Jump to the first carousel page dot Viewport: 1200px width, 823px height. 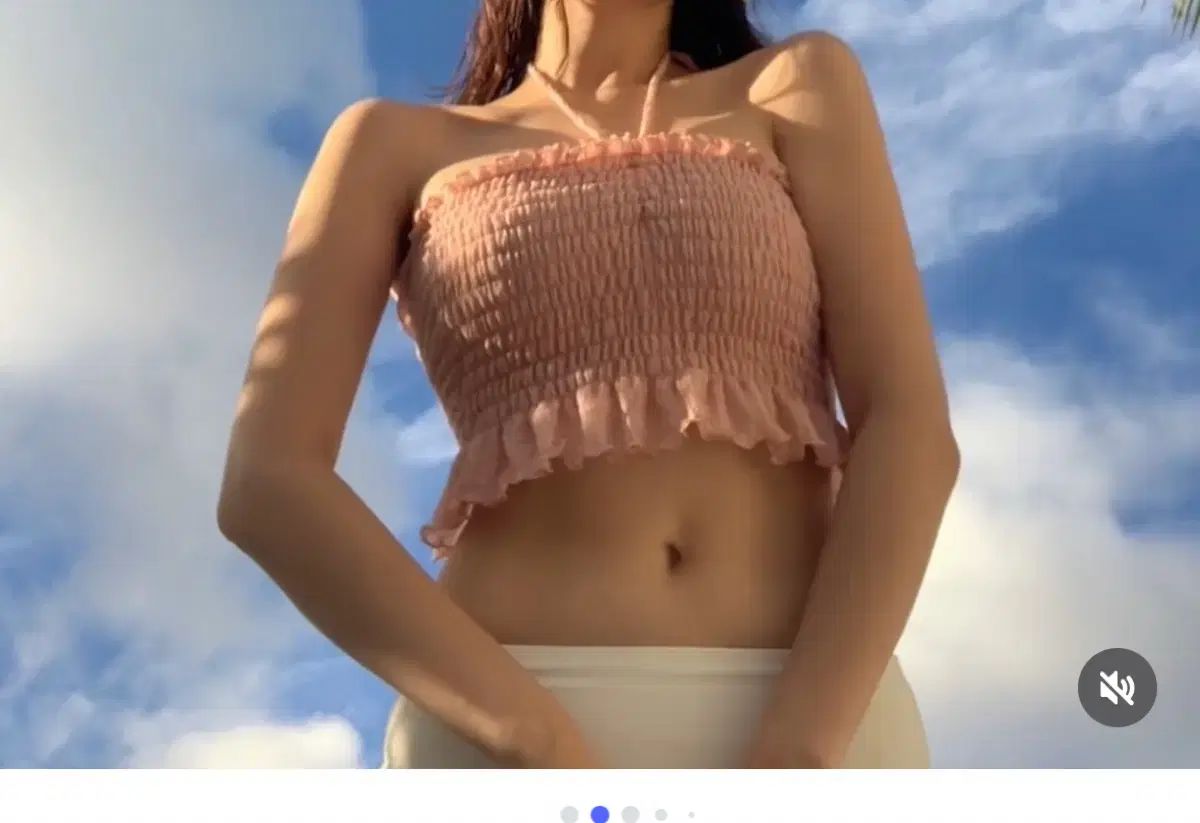569,814
